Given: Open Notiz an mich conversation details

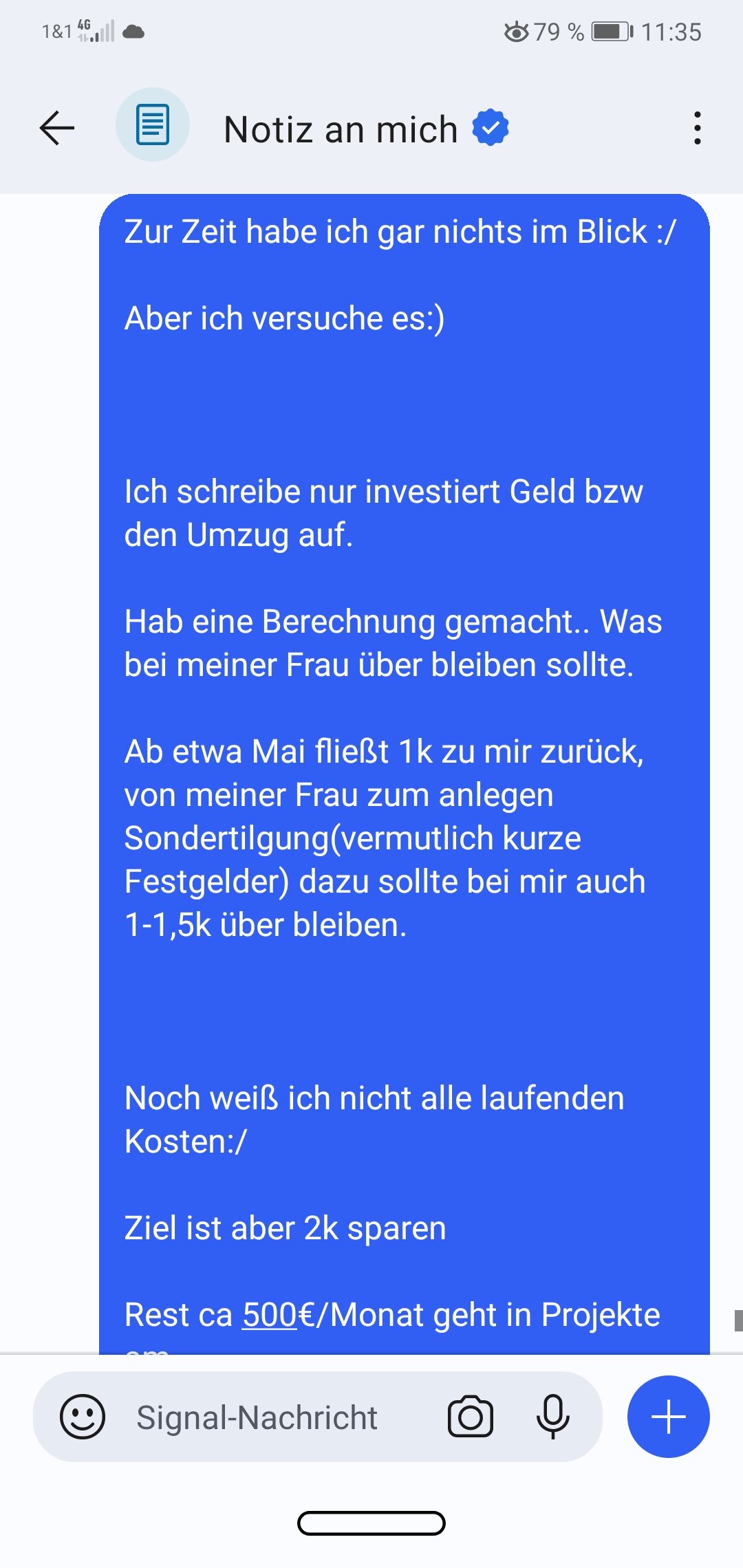Looking at the screenshot, I should tap(341, 129).
